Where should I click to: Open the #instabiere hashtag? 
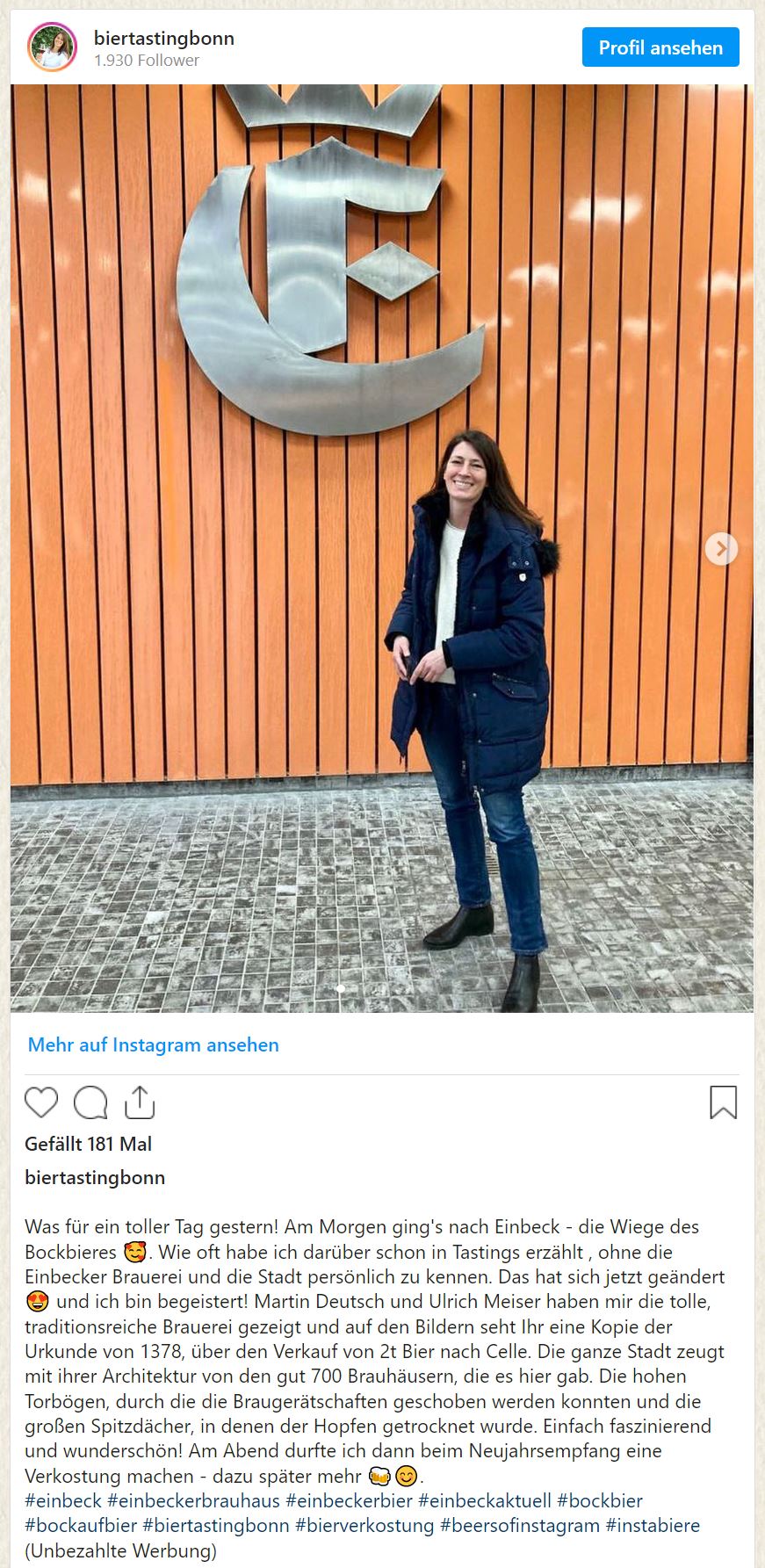pyautogui.click(x=653, y=1525)
